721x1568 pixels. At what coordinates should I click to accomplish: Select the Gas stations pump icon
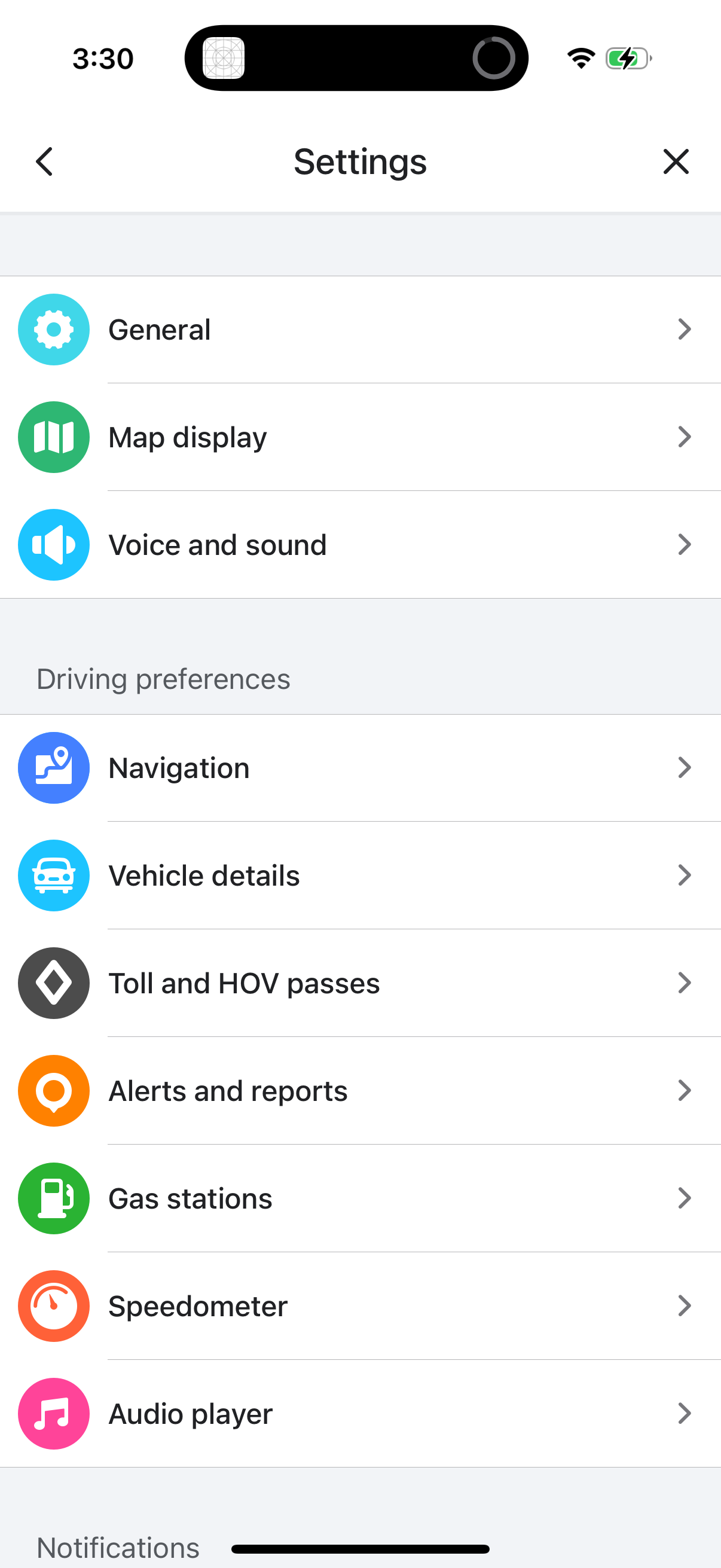pyautogui.click(x=54, y=1198)
